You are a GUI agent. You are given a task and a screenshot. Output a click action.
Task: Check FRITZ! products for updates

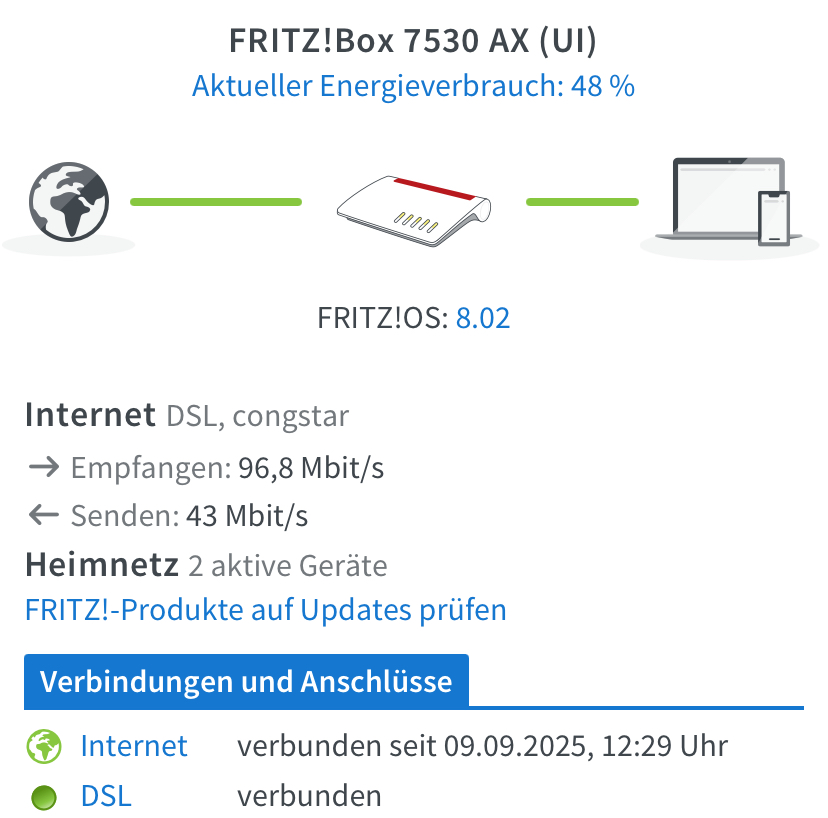[265, 609]
